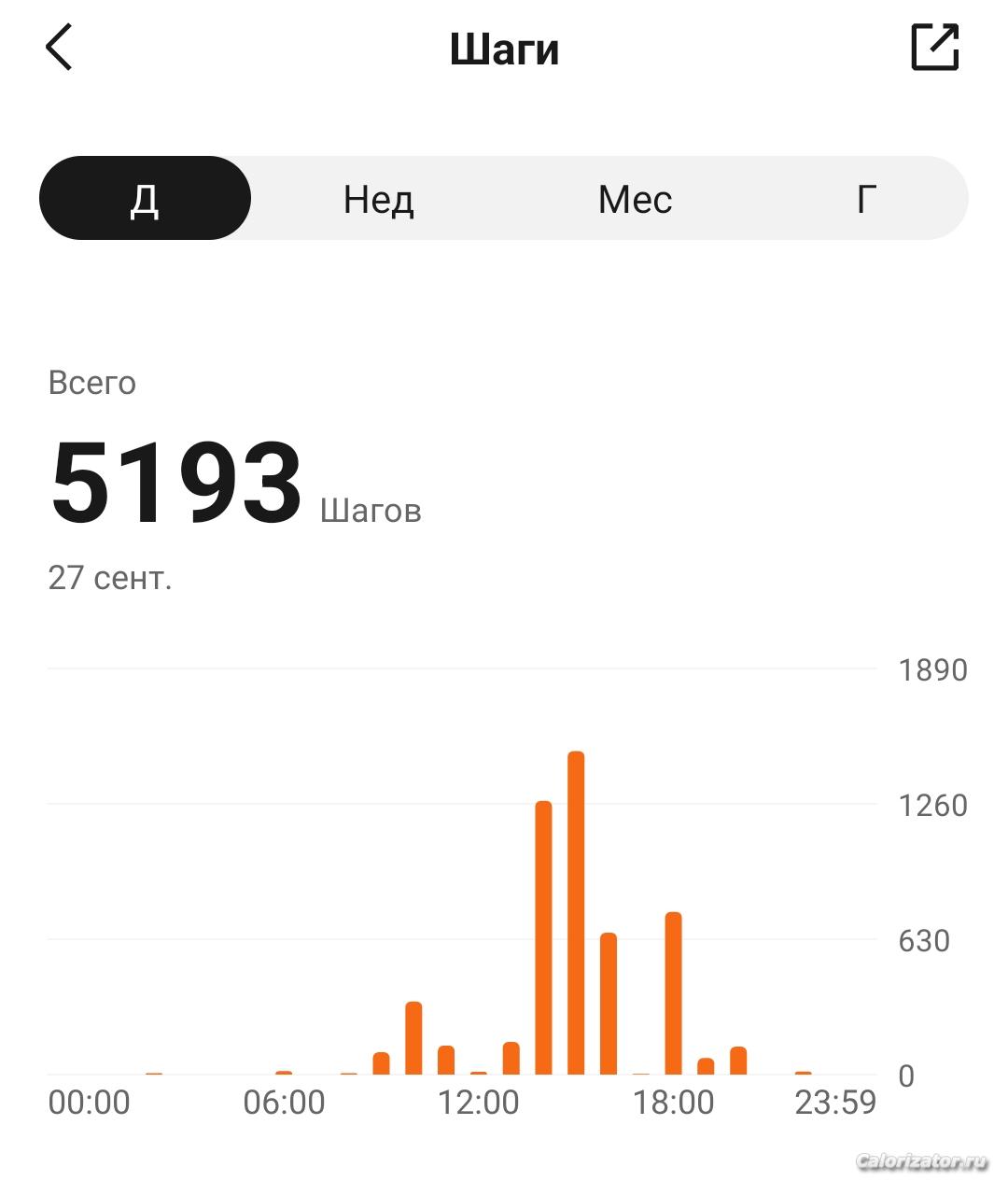Image resolution: width=1008 pixels, height=1181 pixels.
Task: Select the Д (day) tab
Action: (145, 198)
